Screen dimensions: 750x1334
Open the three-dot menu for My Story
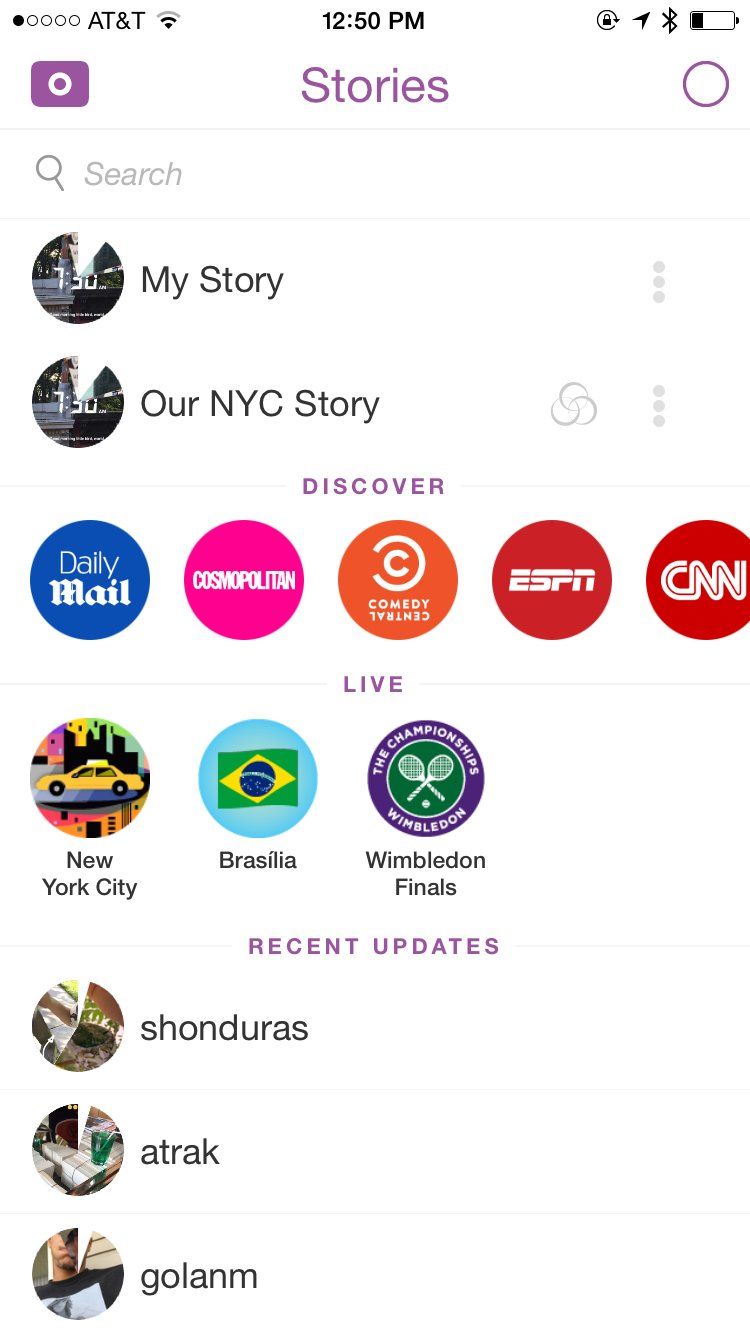659,281
